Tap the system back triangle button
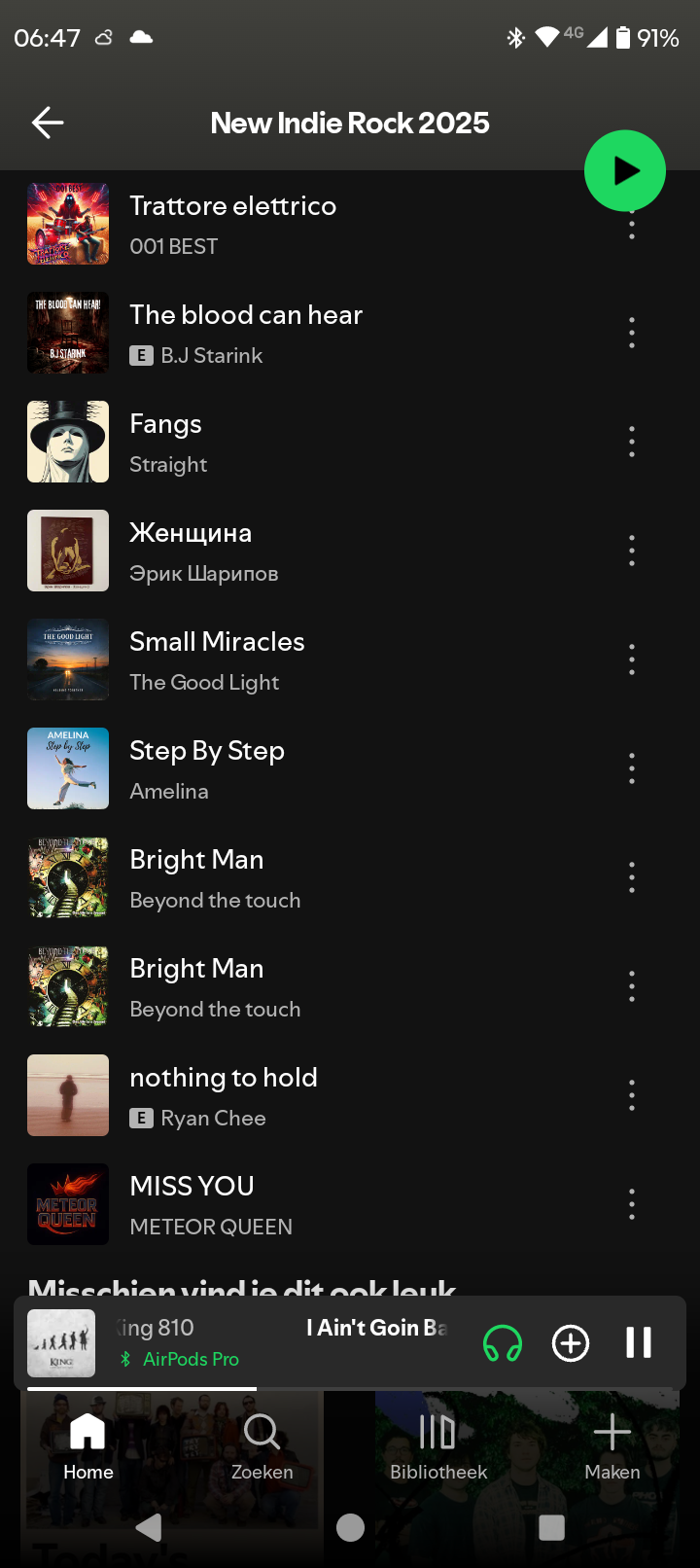 click(x=149, y=1527)
